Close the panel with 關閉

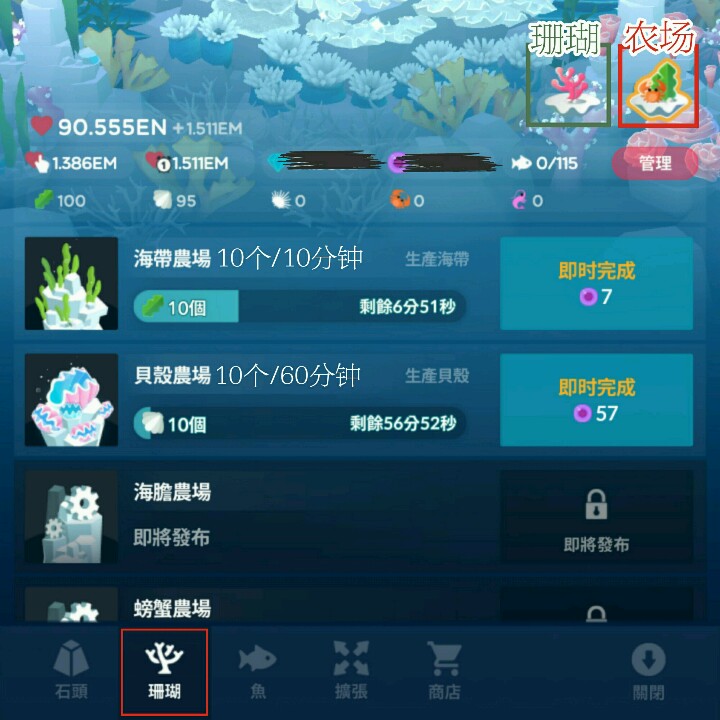click(648, 671)
